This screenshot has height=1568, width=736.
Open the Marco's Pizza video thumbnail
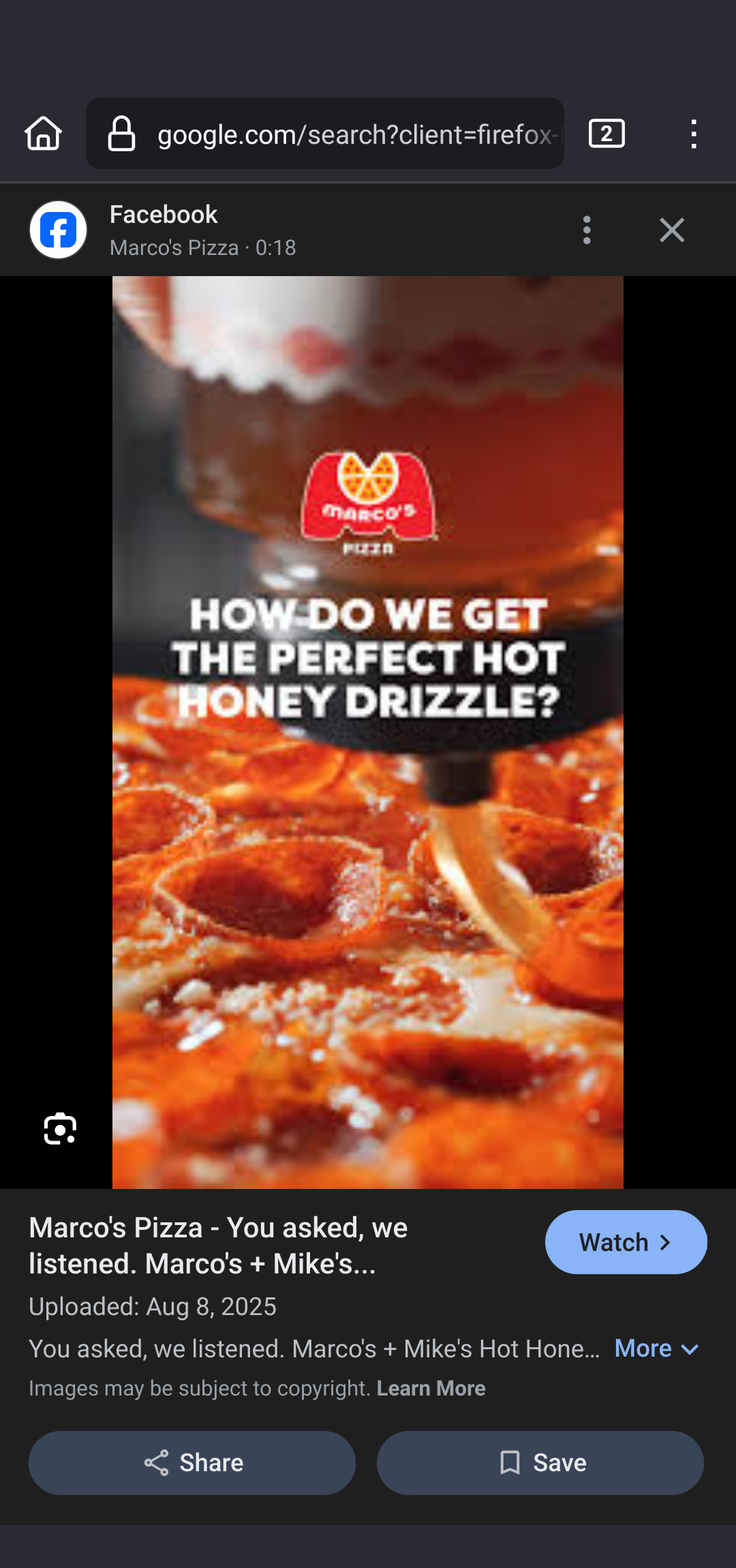(x=367, y=732)
